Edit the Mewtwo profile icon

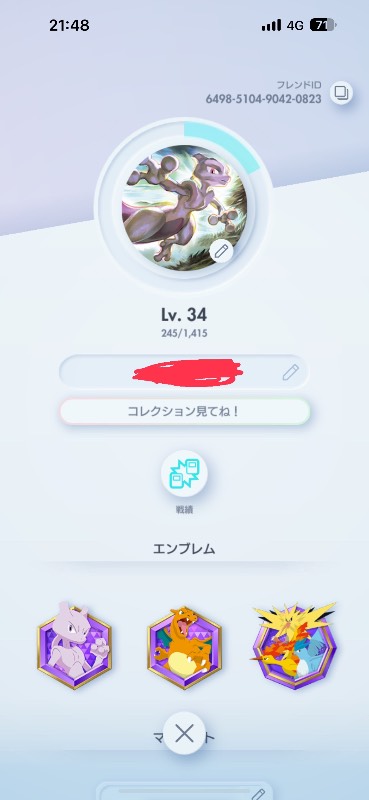click(221, 251)
